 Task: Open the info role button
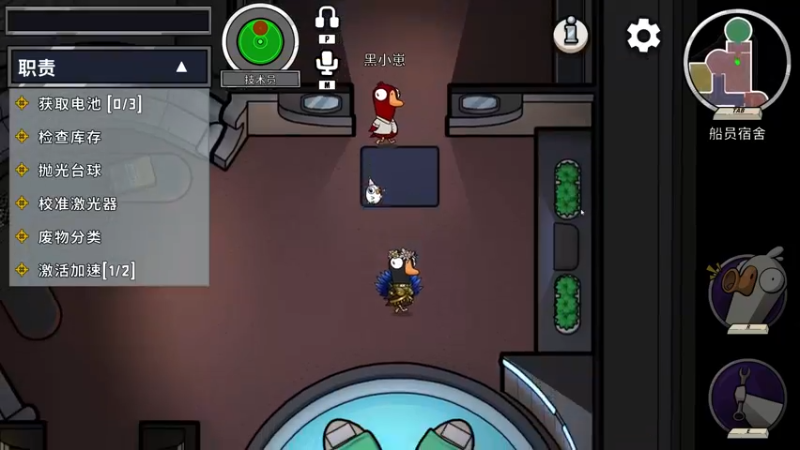[571, 34]
